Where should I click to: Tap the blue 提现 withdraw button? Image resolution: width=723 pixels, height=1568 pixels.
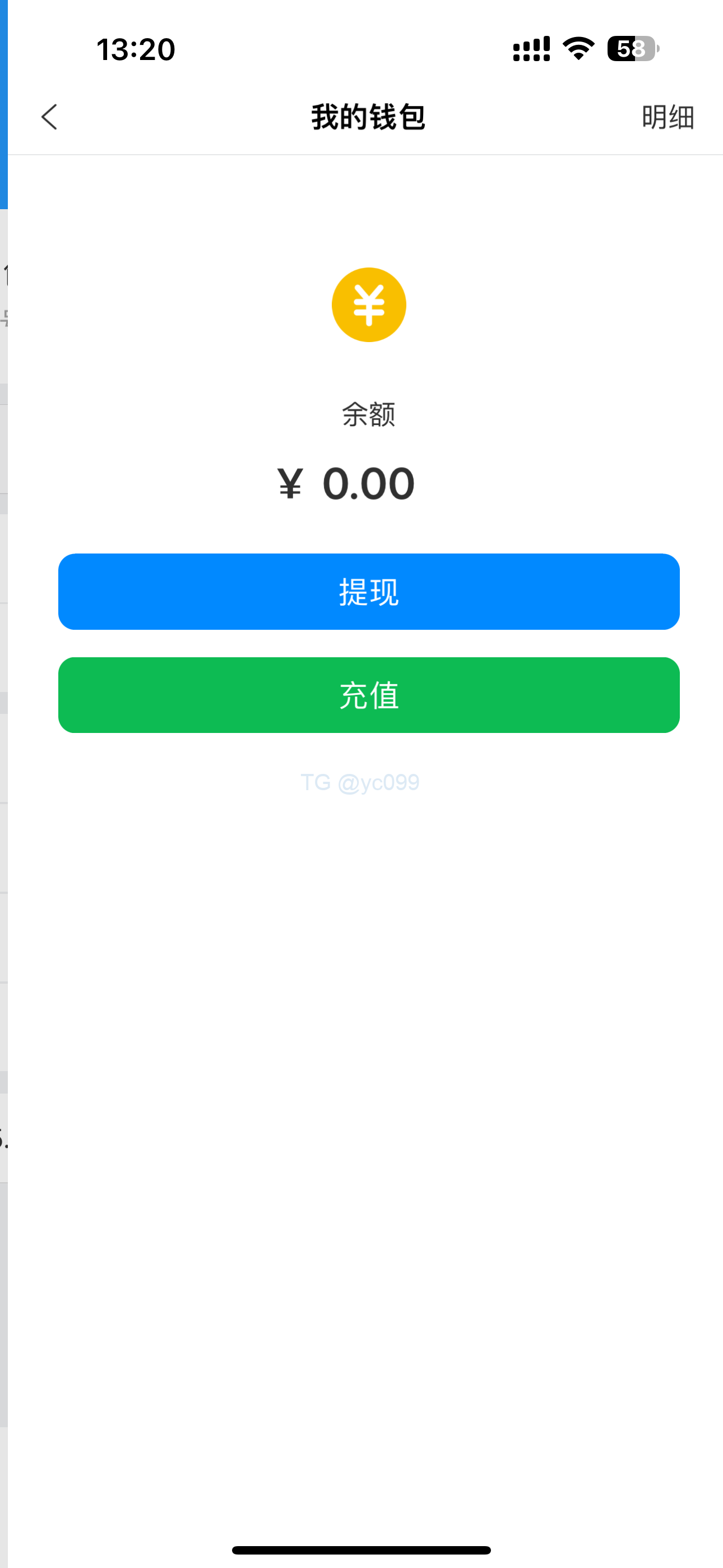click(369, 591)
